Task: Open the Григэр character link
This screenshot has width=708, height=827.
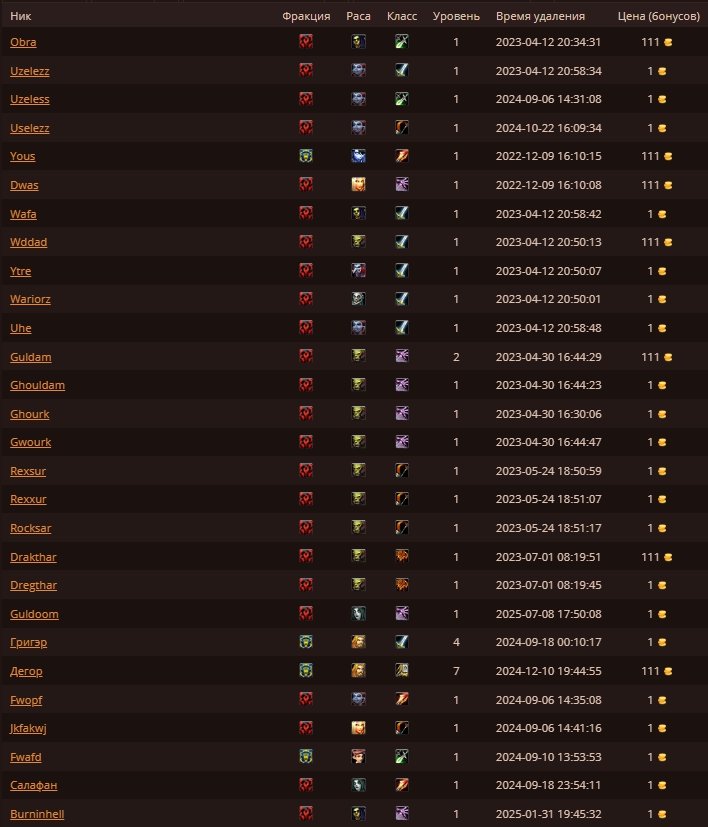Action: [28, 642]
